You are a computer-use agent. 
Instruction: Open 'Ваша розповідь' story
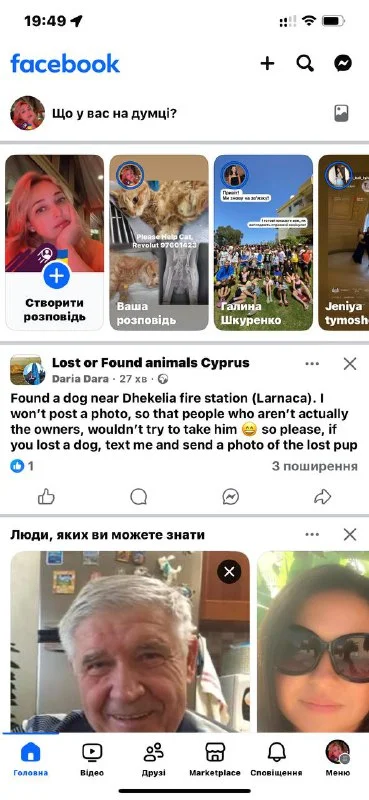159,243
